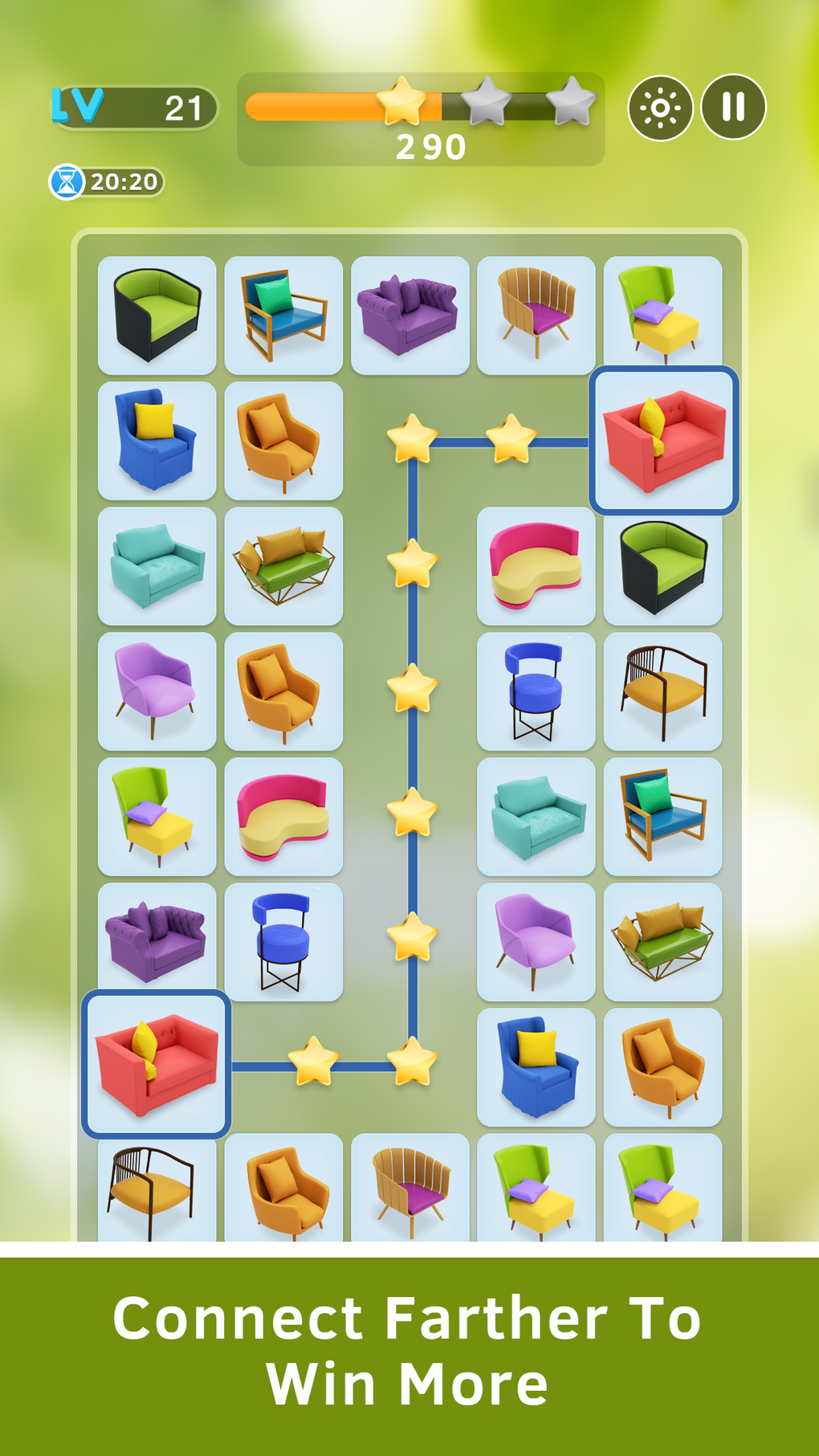Screen dimensions: 819x1456
Task: Pause the game
Action: pyautogui.click(x=733, y=107)
